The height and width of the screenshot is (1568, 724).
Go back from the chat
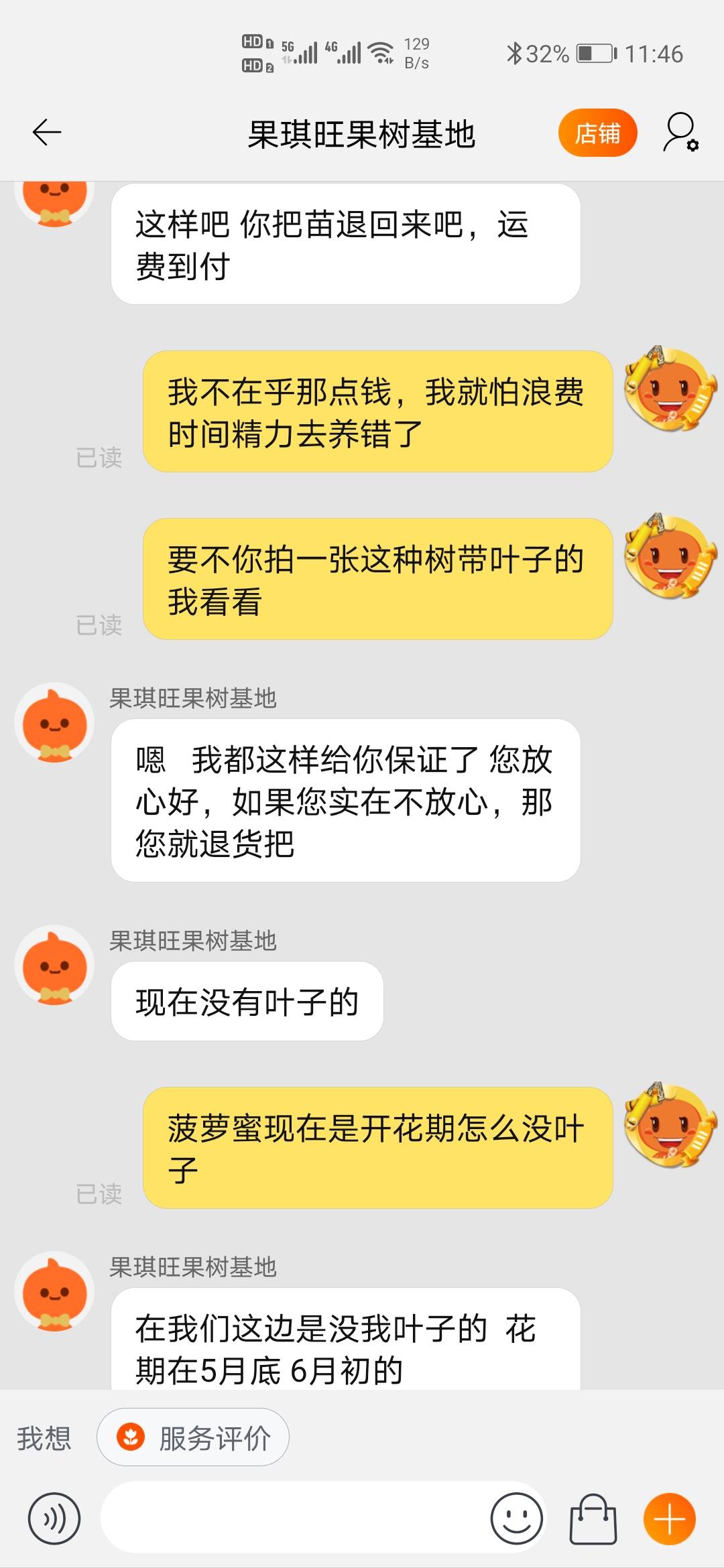tap(47, 132)
